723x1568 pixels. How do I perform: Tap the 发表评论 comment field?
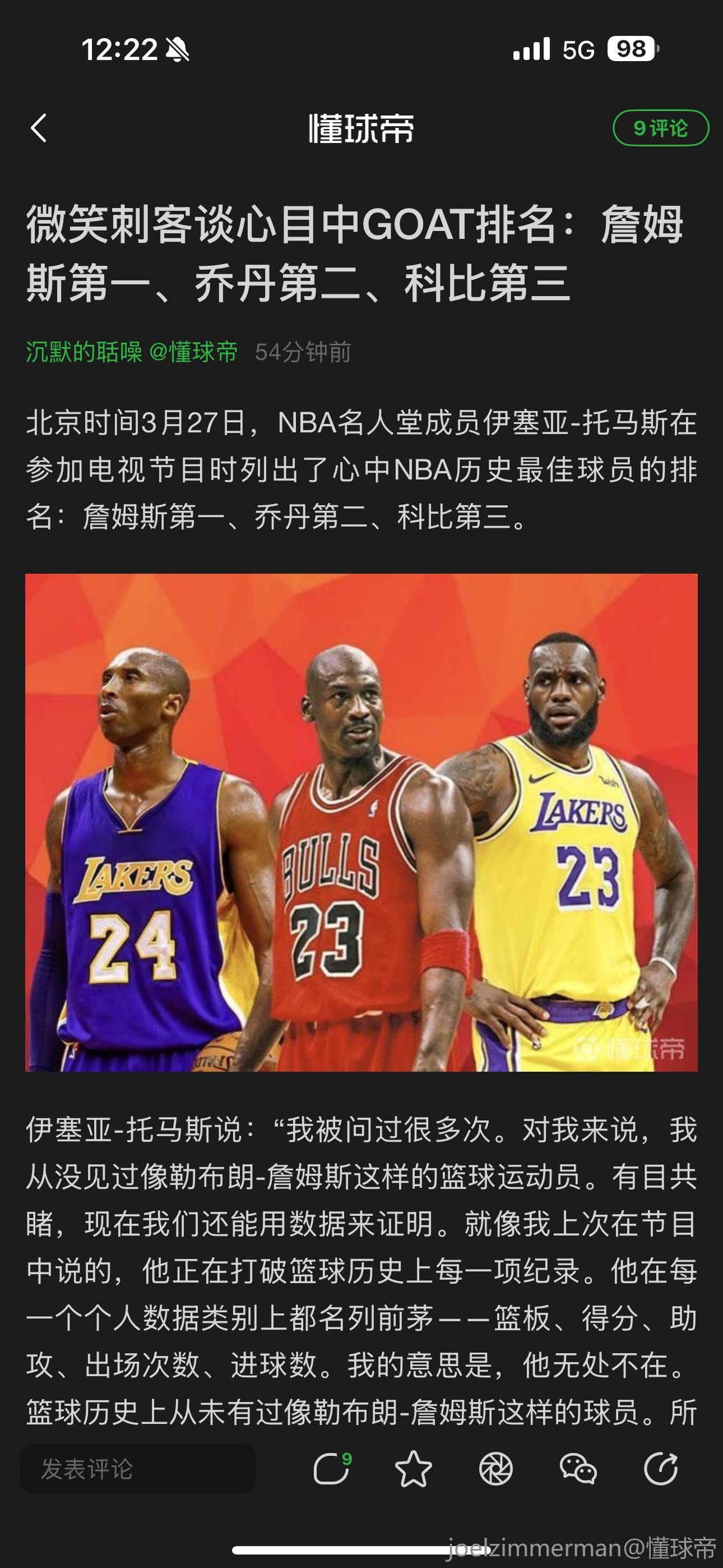pyautogui.click(x=137, y=1469)
